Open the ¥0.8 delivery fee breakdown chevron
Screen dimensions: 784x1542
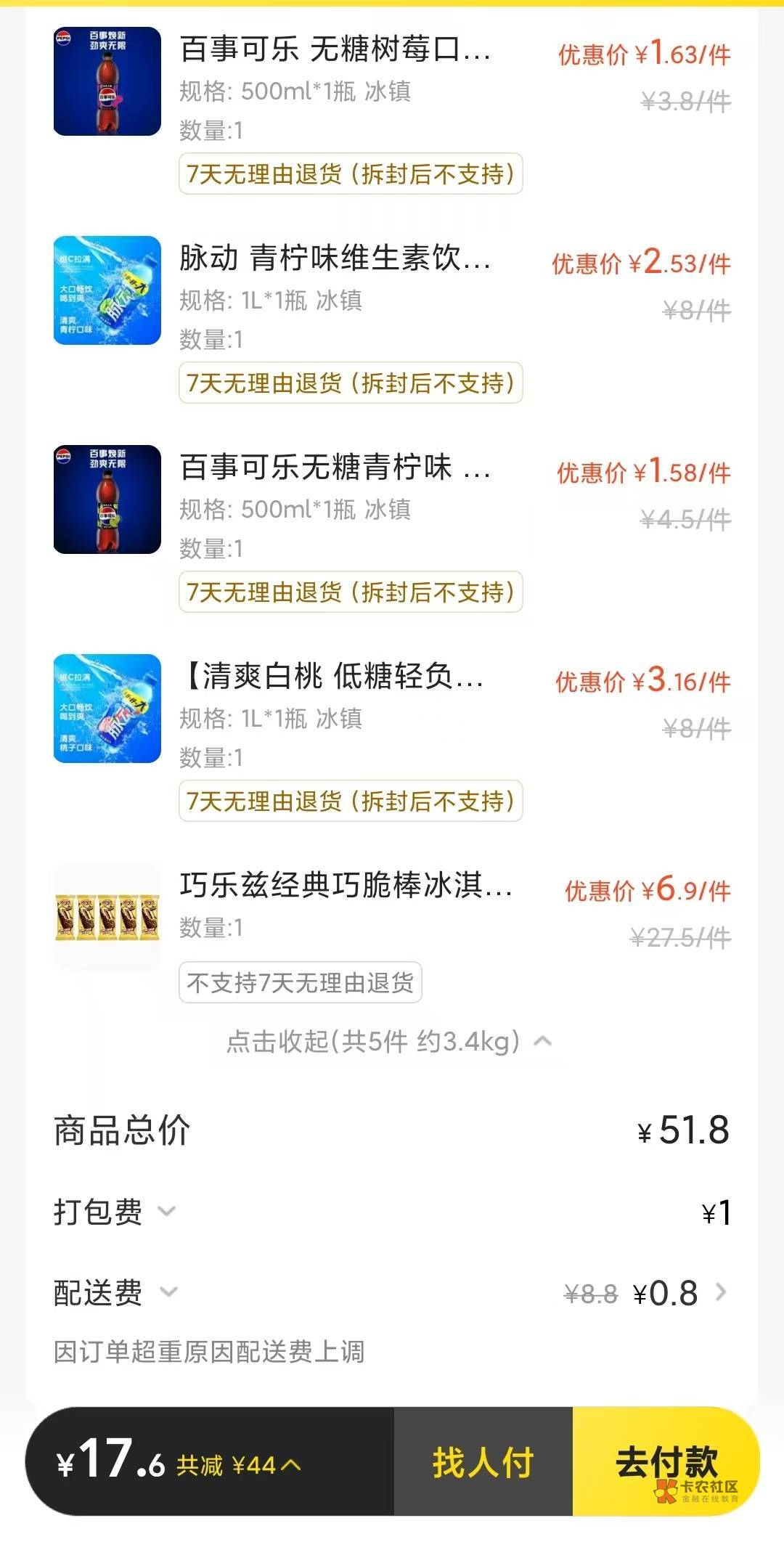(x=721, y=1292)
